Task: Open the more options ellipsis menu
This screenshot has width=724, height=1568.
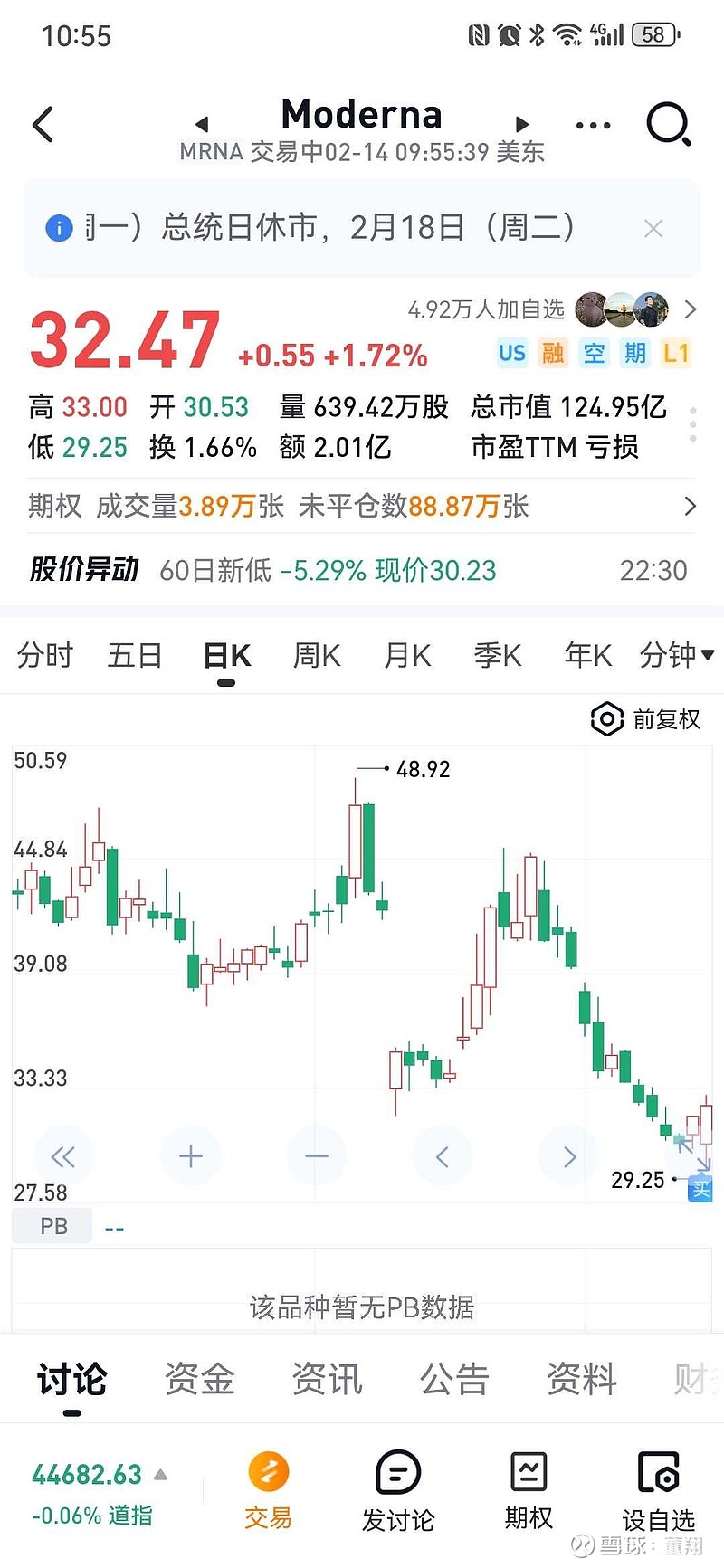Action: click(x=593, y=124)
